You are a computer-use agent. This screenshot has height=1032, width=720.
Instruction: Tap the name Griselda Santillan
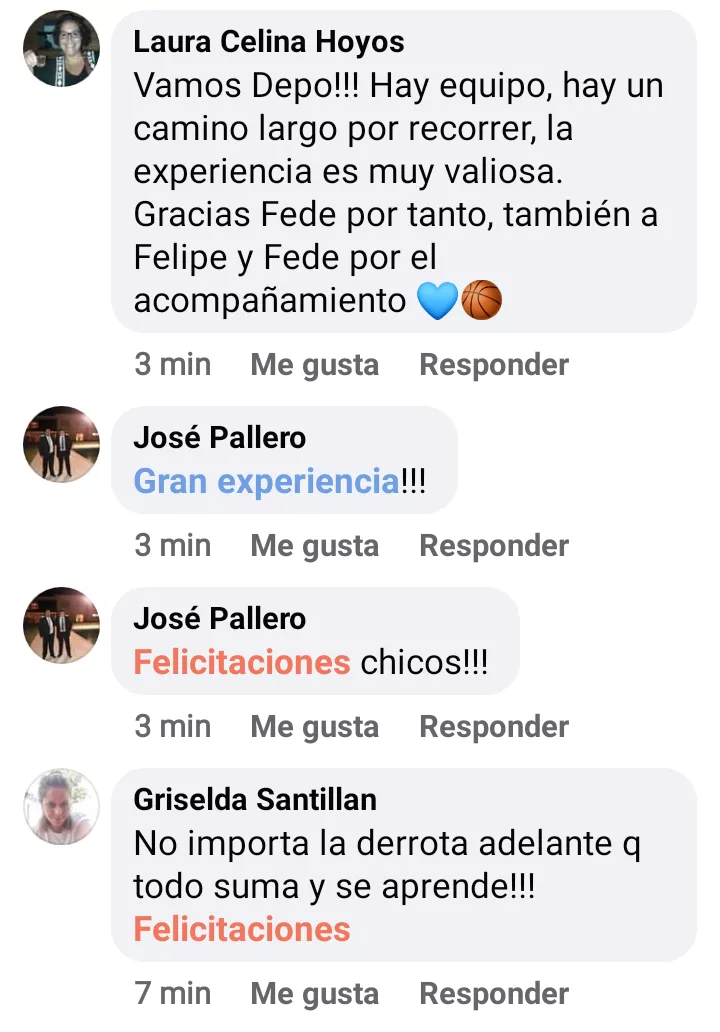coord(255,800)
